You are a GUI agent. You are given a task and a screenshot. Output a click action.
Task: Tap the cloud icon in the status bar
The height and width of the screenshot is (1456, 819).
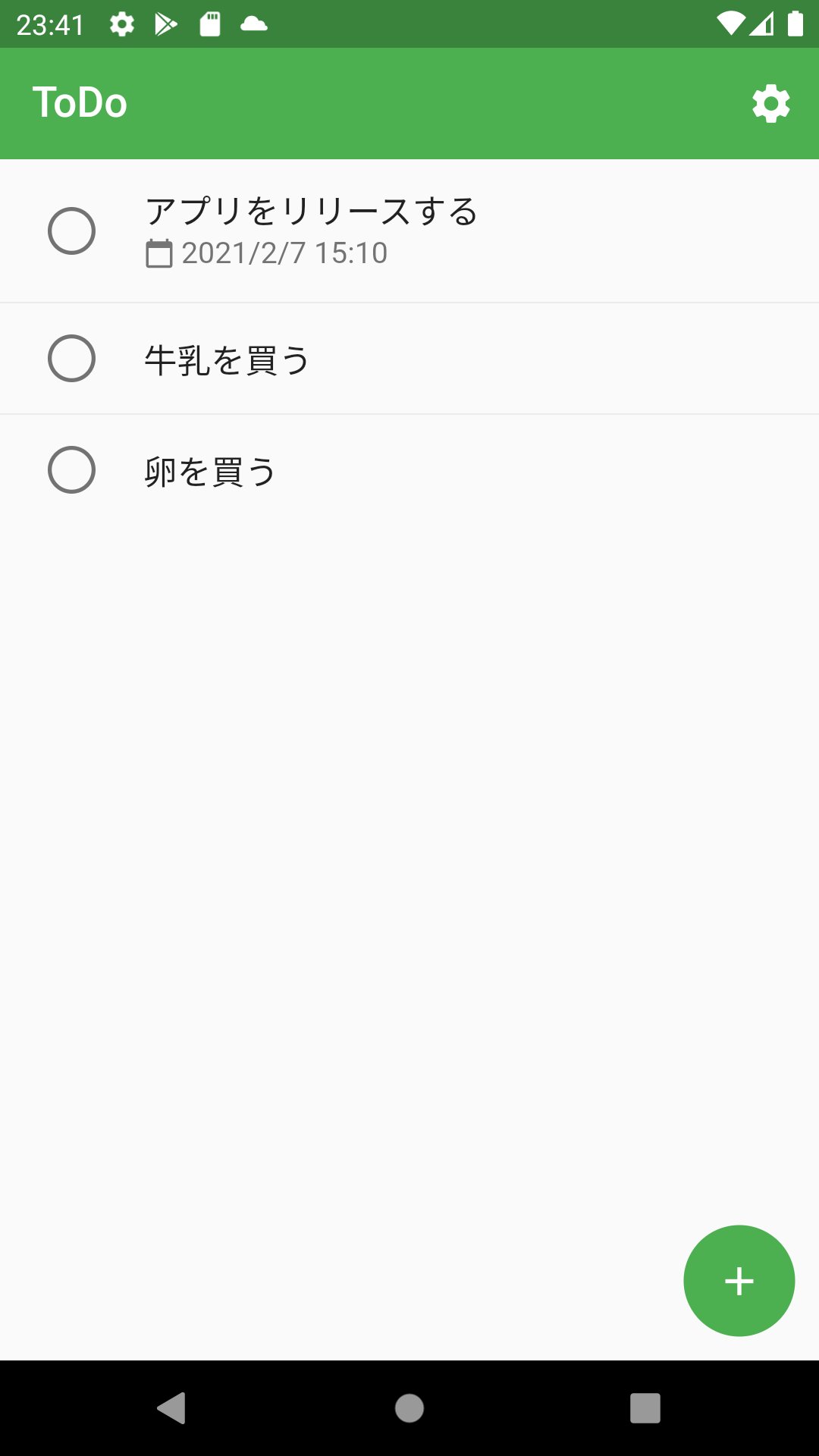(255, 24)
